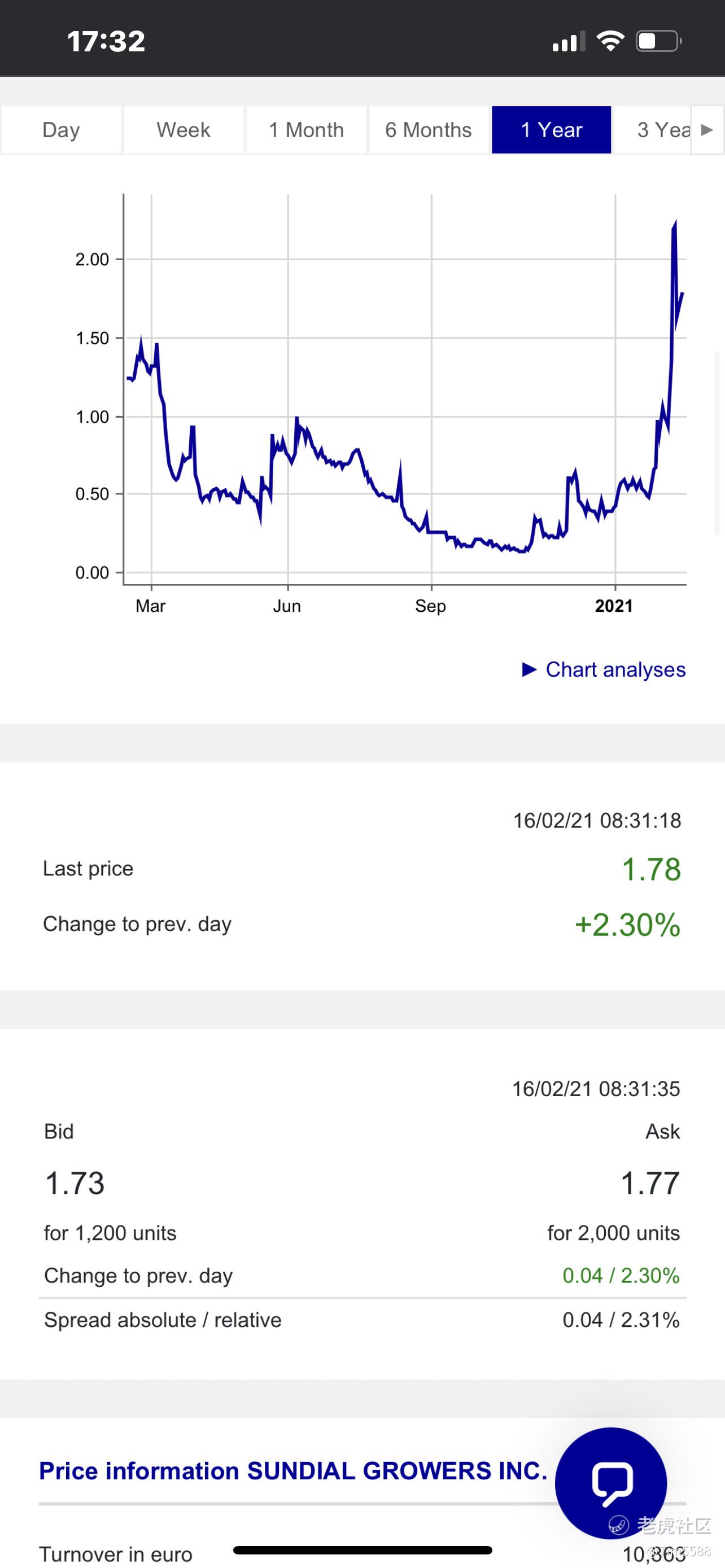The width and height of the screenshot is (725, 1568).
Task: Switch to the 6 Months tab
Action: (x=429, y=130)
